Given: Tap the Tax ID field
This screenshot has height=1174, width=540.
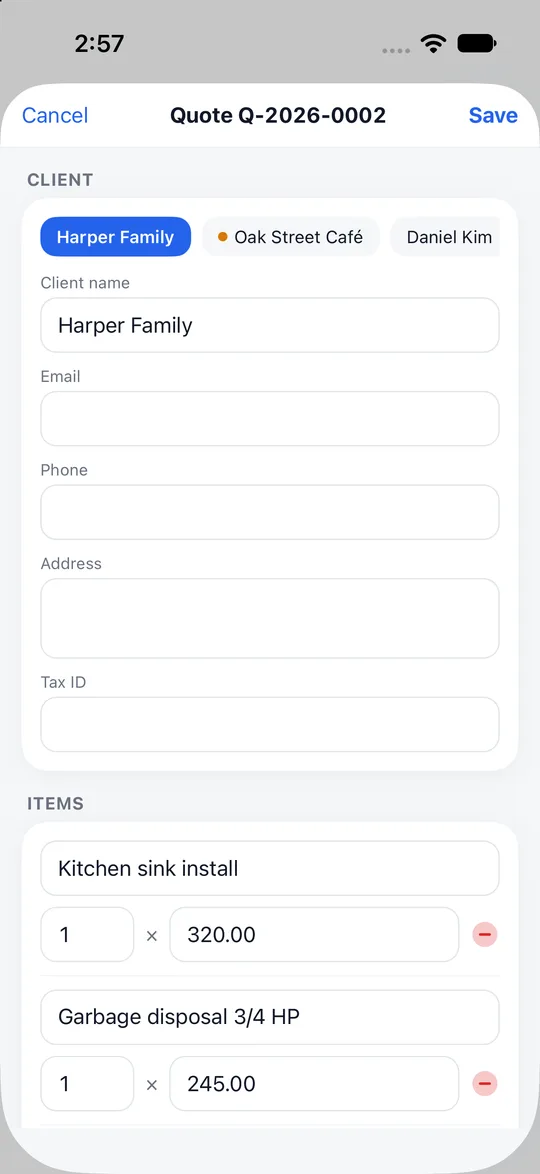Looking at the screenshot, I should tap(270, 725).
